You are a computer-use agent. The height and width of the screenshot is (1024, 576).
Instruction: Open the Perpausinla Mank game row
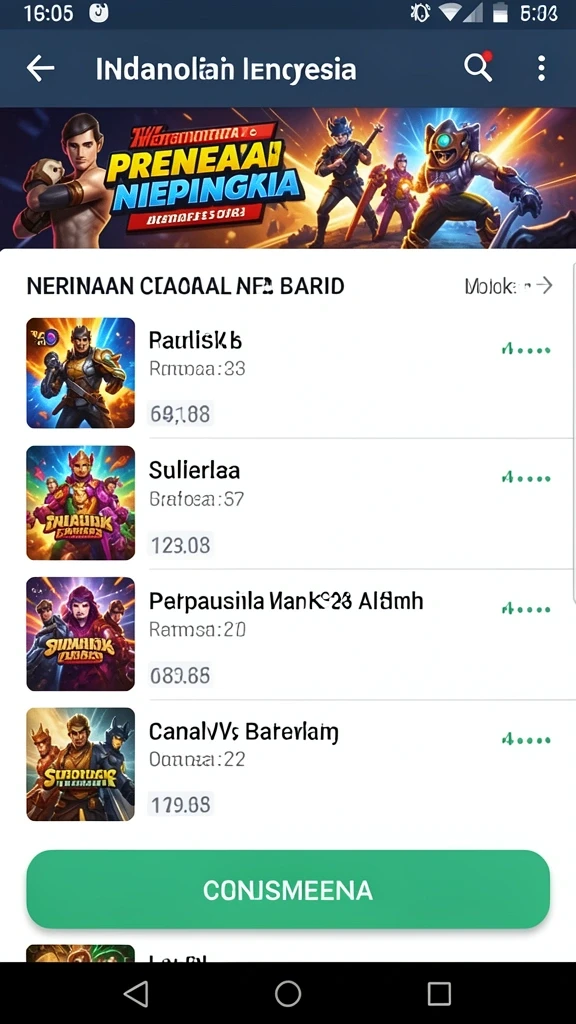click(288, 634)
